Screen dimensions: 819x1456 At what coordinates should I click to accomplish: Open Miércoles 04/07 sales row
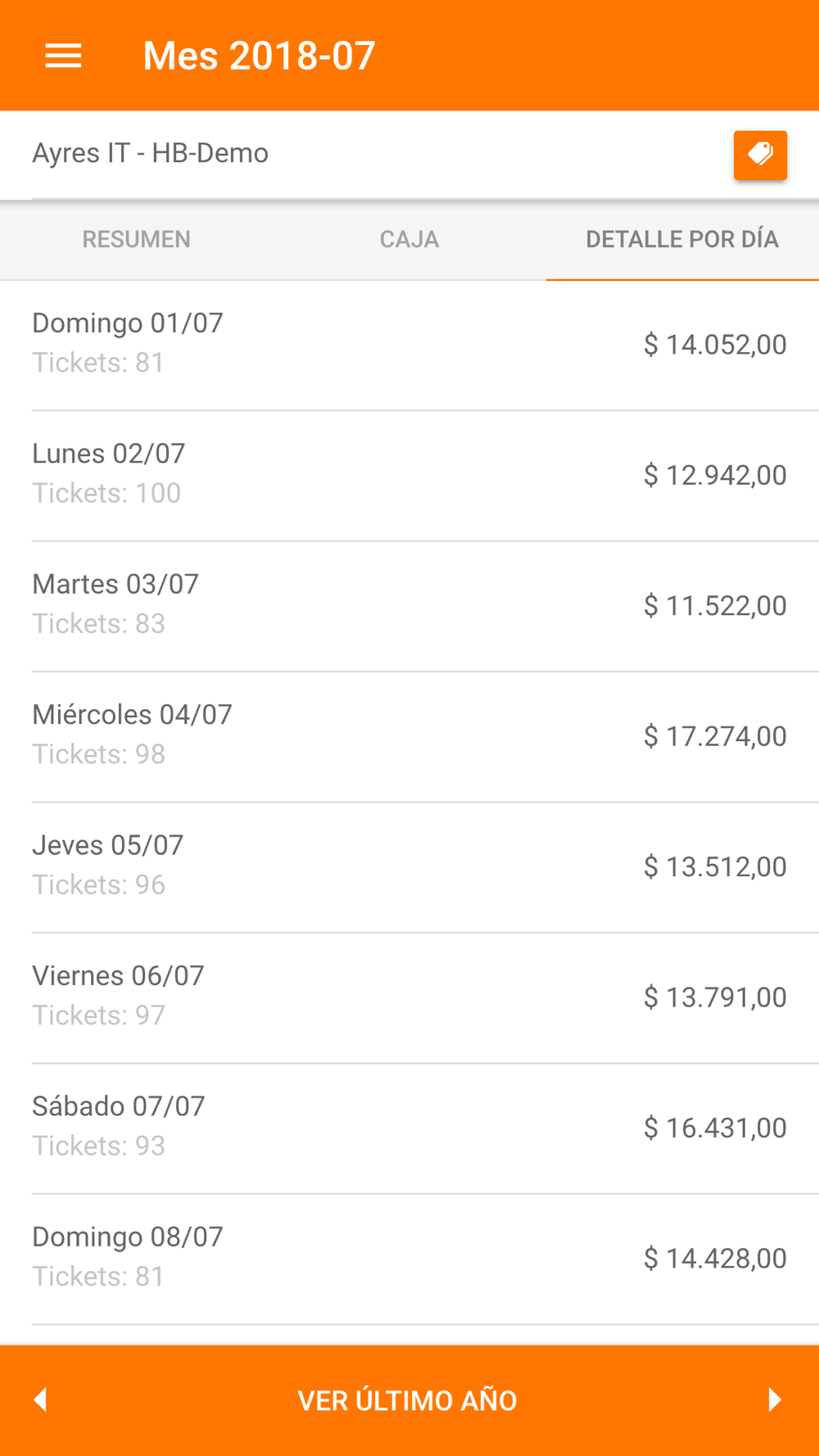click(409, 735)
